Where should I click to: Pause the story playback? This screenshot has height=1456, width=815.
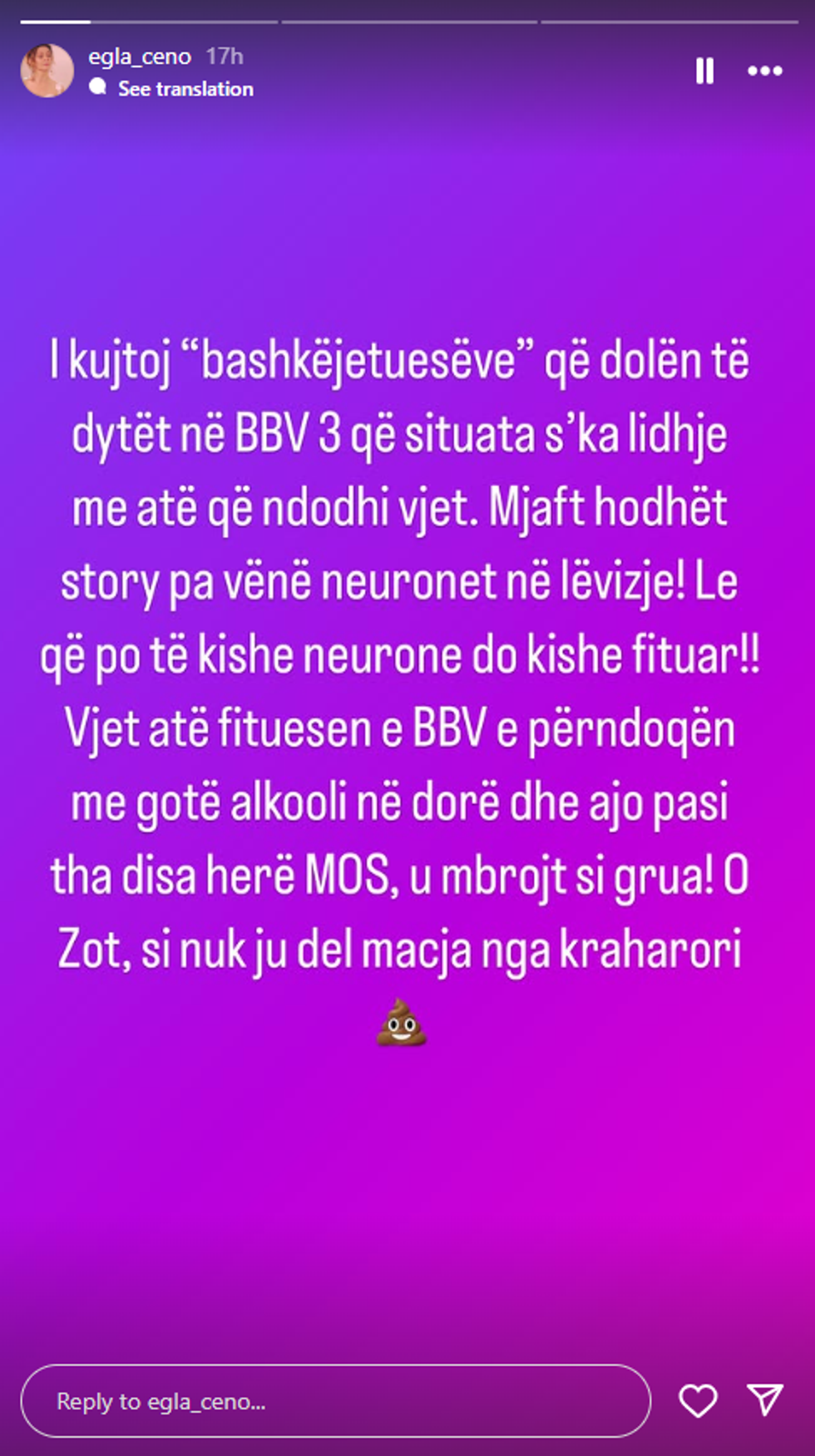[x=704, y=72]
